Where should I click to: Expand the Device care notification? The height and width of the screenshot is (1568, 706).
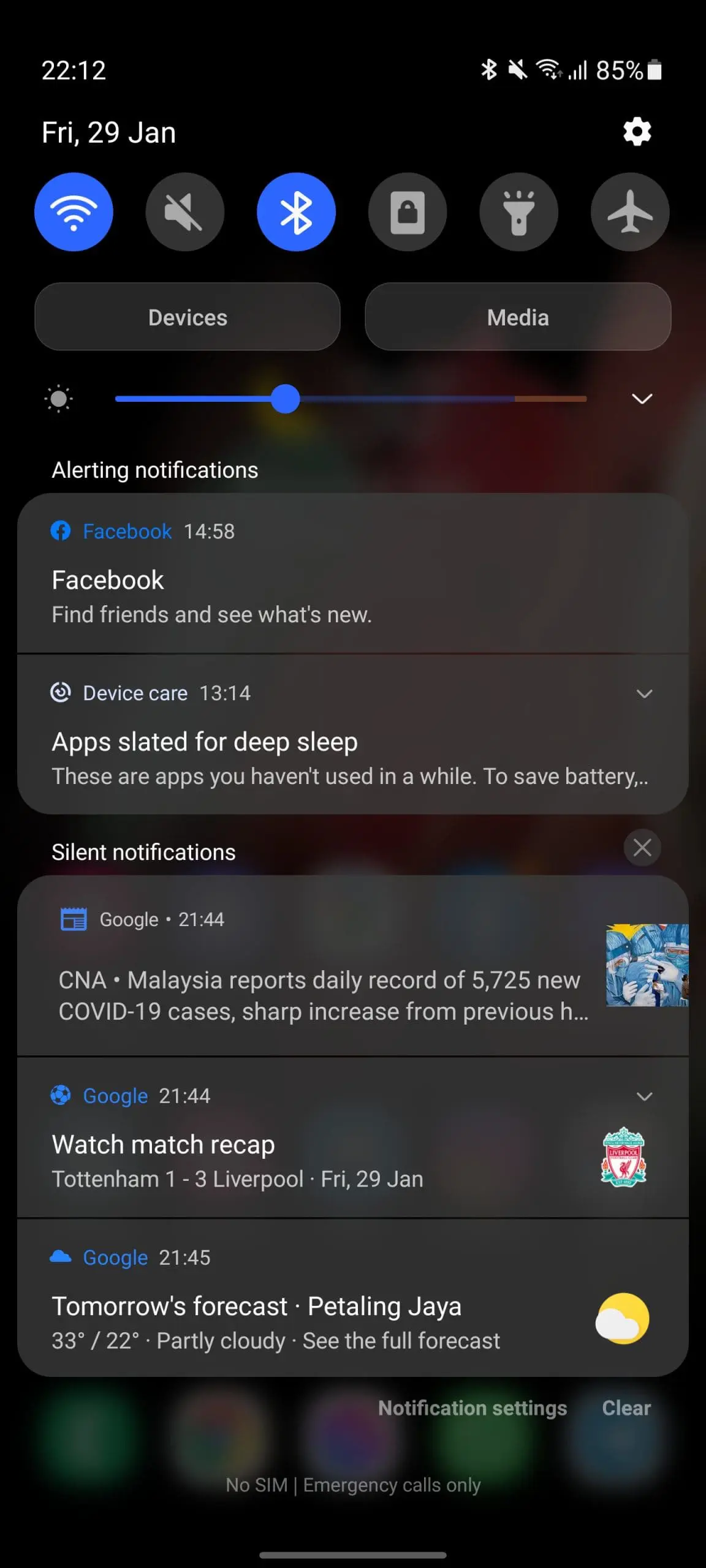(x=644, y=693)
